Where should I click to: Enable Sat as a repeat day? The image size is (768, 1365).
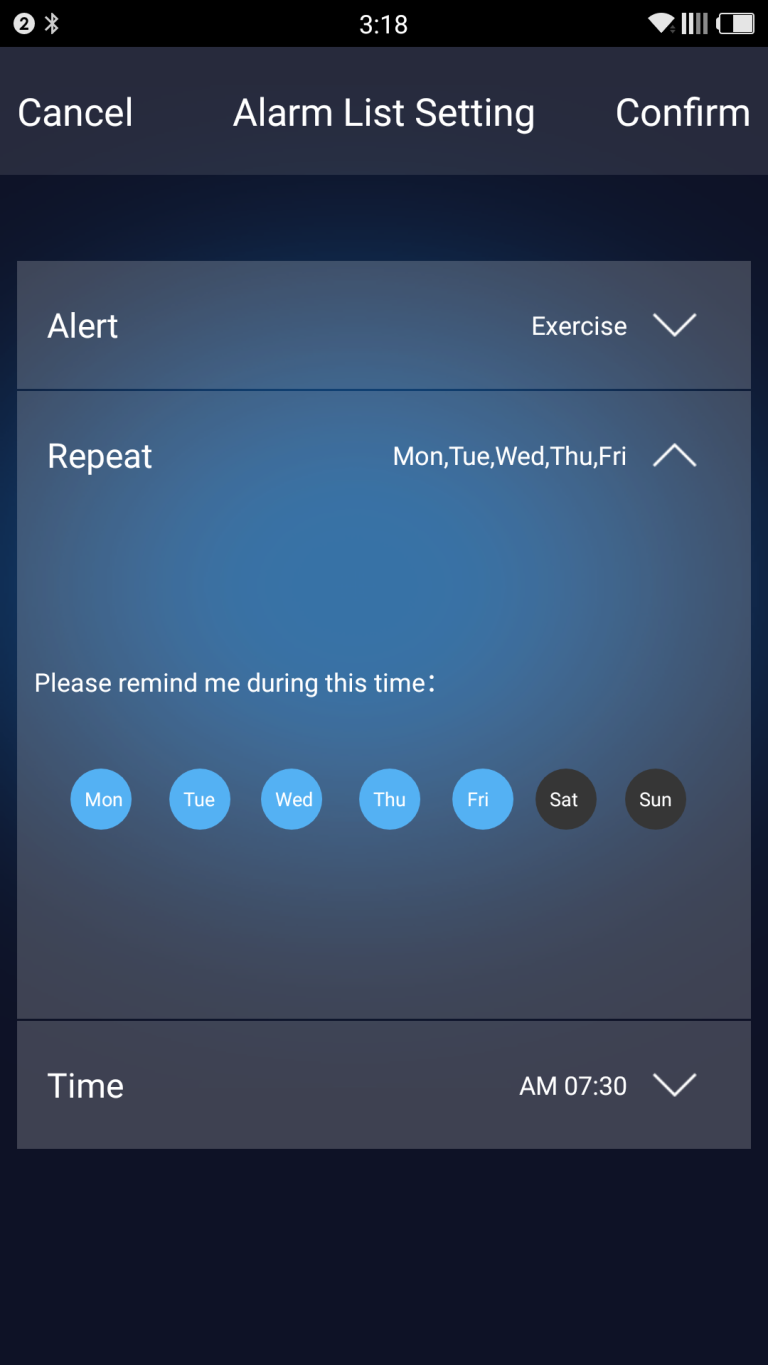coord(566,799)
